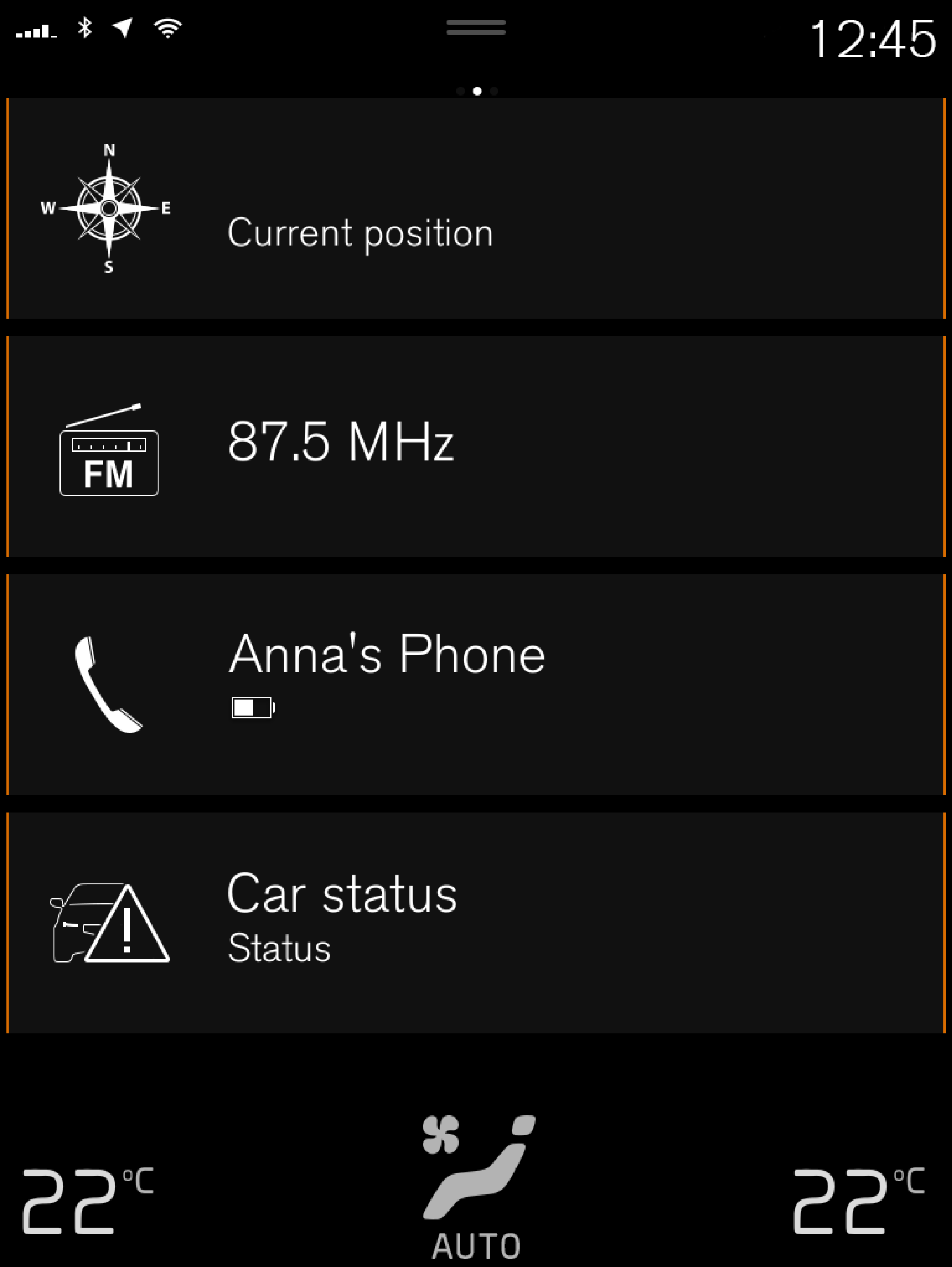
Task: Open the Current position navigation tile
Action: 475,209
